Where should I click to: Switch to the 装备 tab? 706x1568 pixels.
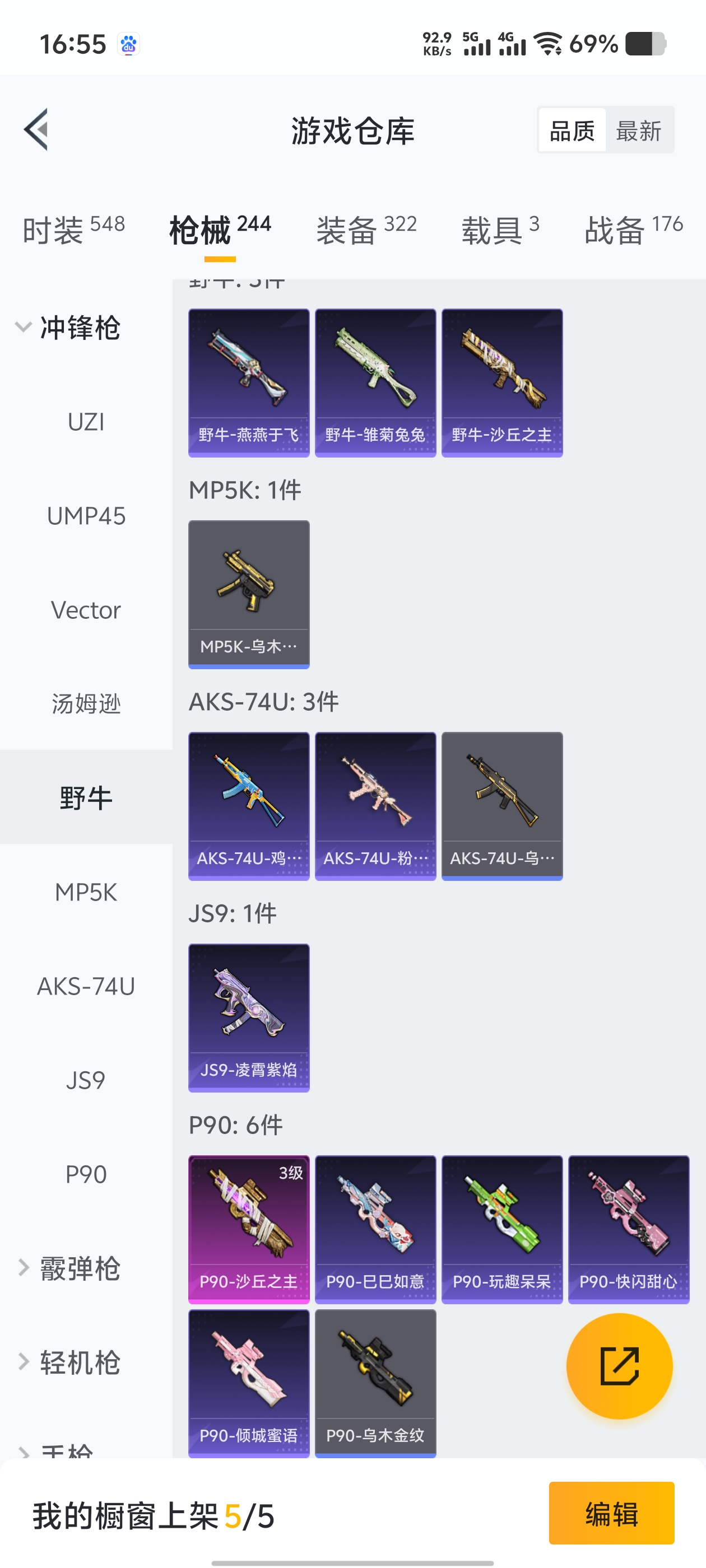click(366, 230)
